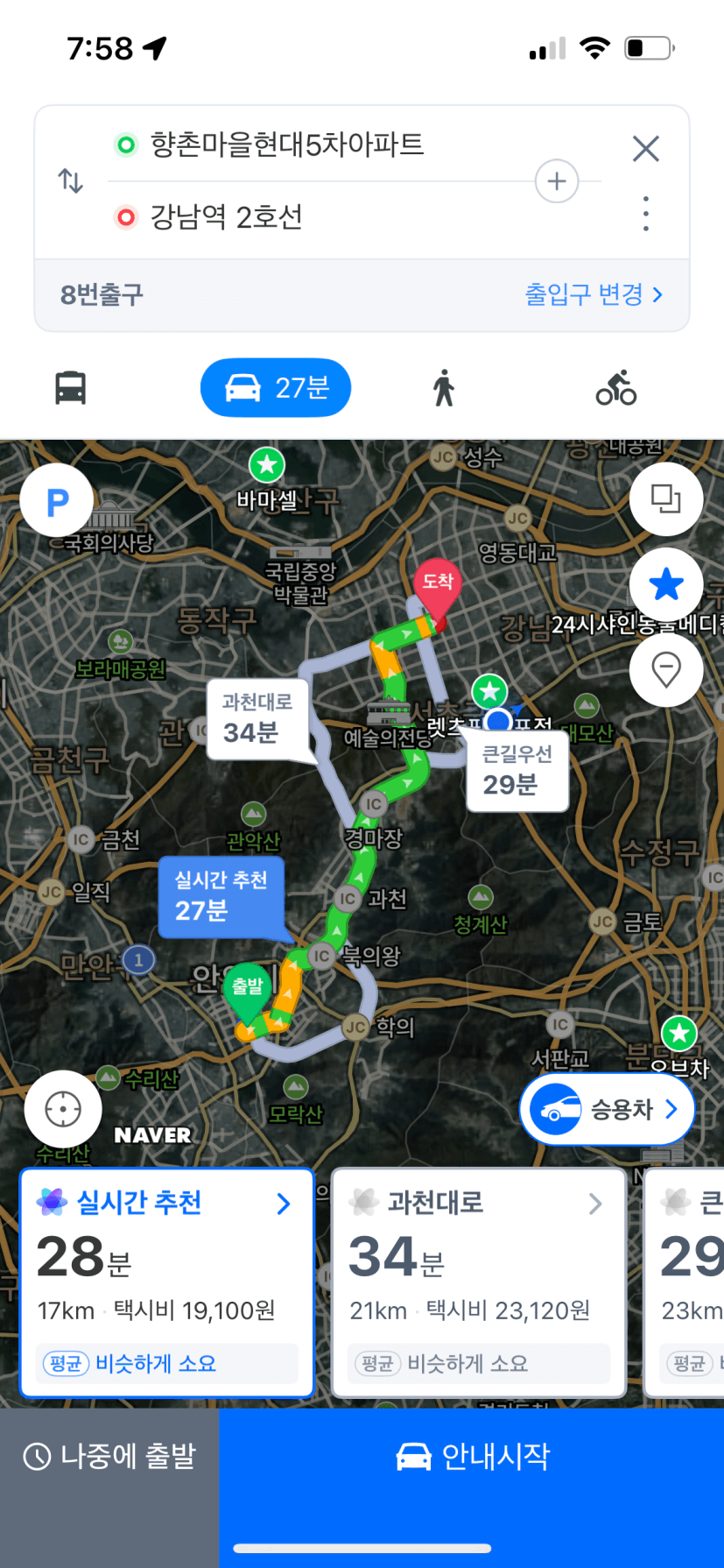Switch to bicycle directions tab
This screenshot has width=724, height=1568.
(x=616, y=387)
